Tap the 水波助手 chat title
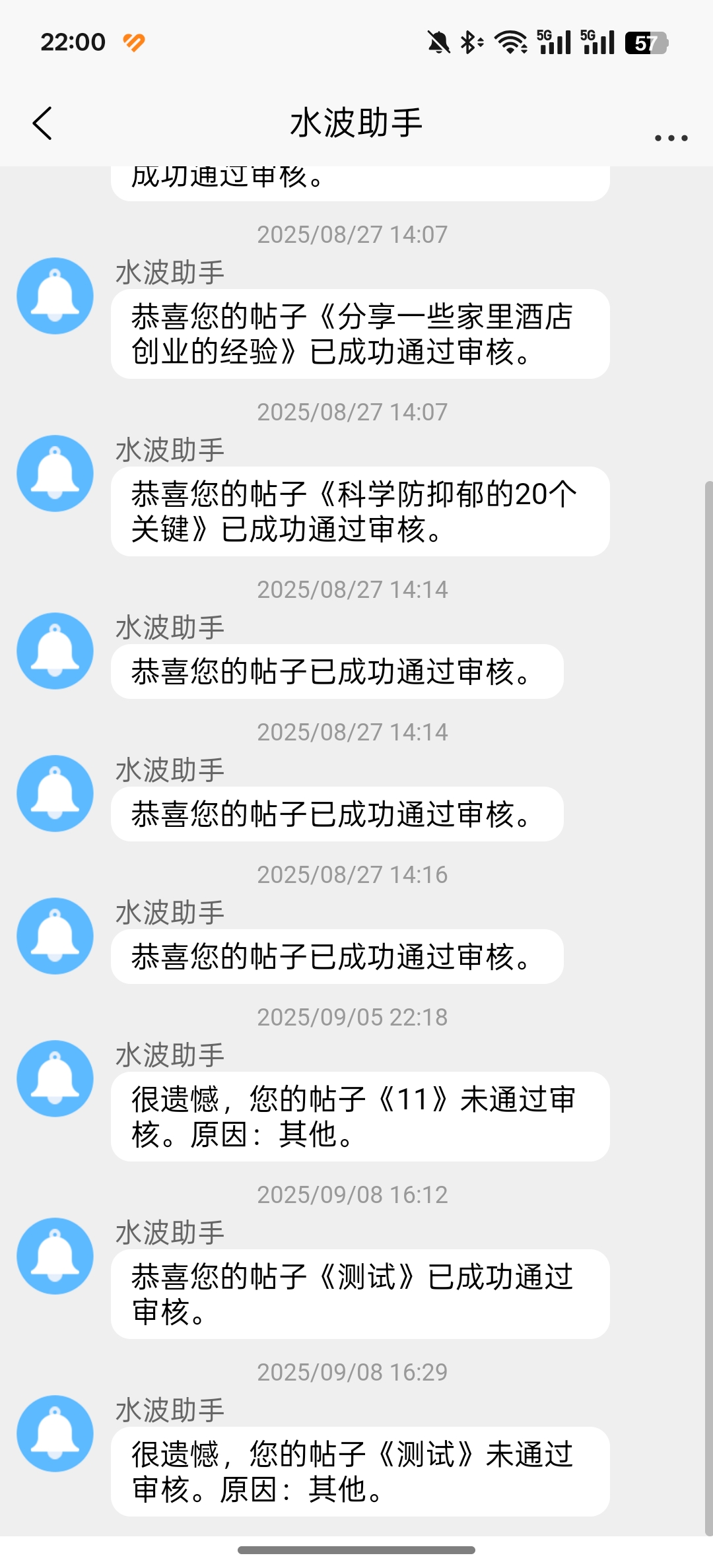The image size is (713, 1568). pos(356,123)
